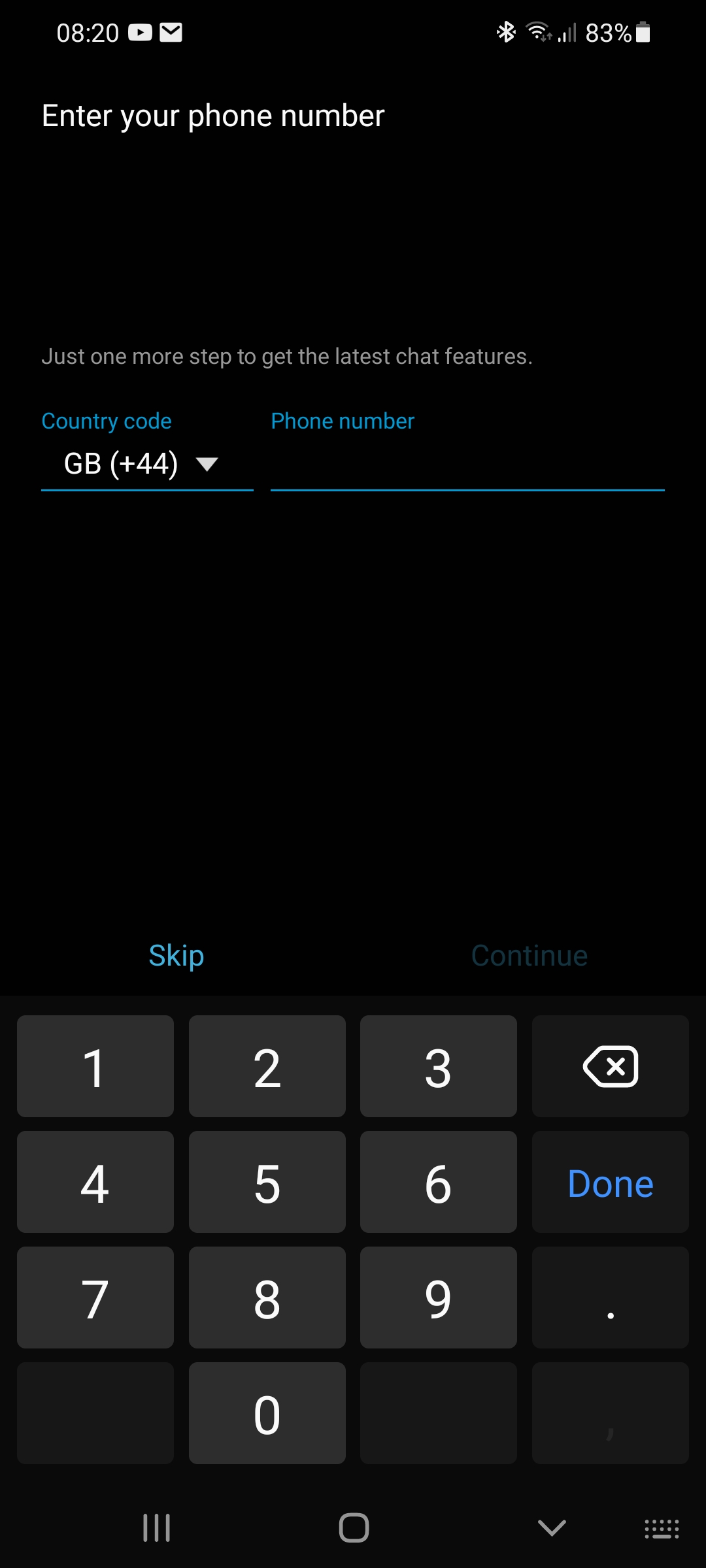Tap the 7 key
Image resolution: width=706 pixels, height=1568 pixels.
tap(95, 1298)
